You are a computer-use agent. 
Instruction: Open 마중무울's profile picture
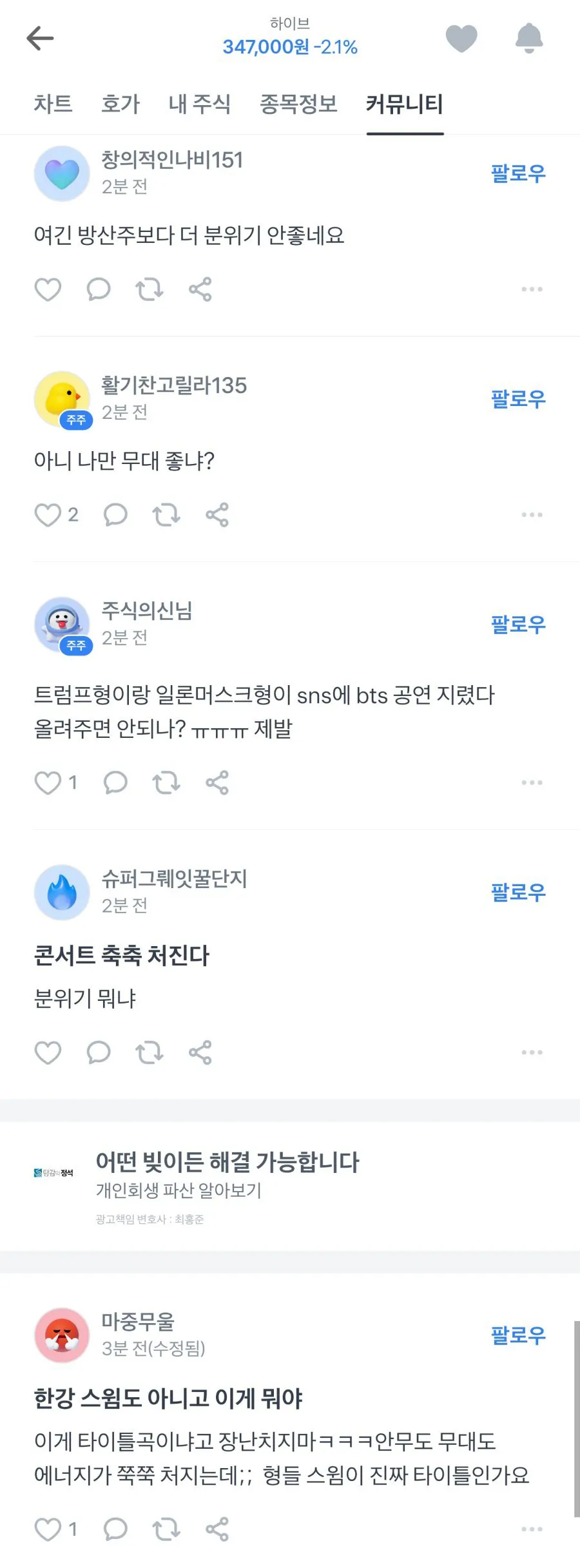(x=62, y=1335)
